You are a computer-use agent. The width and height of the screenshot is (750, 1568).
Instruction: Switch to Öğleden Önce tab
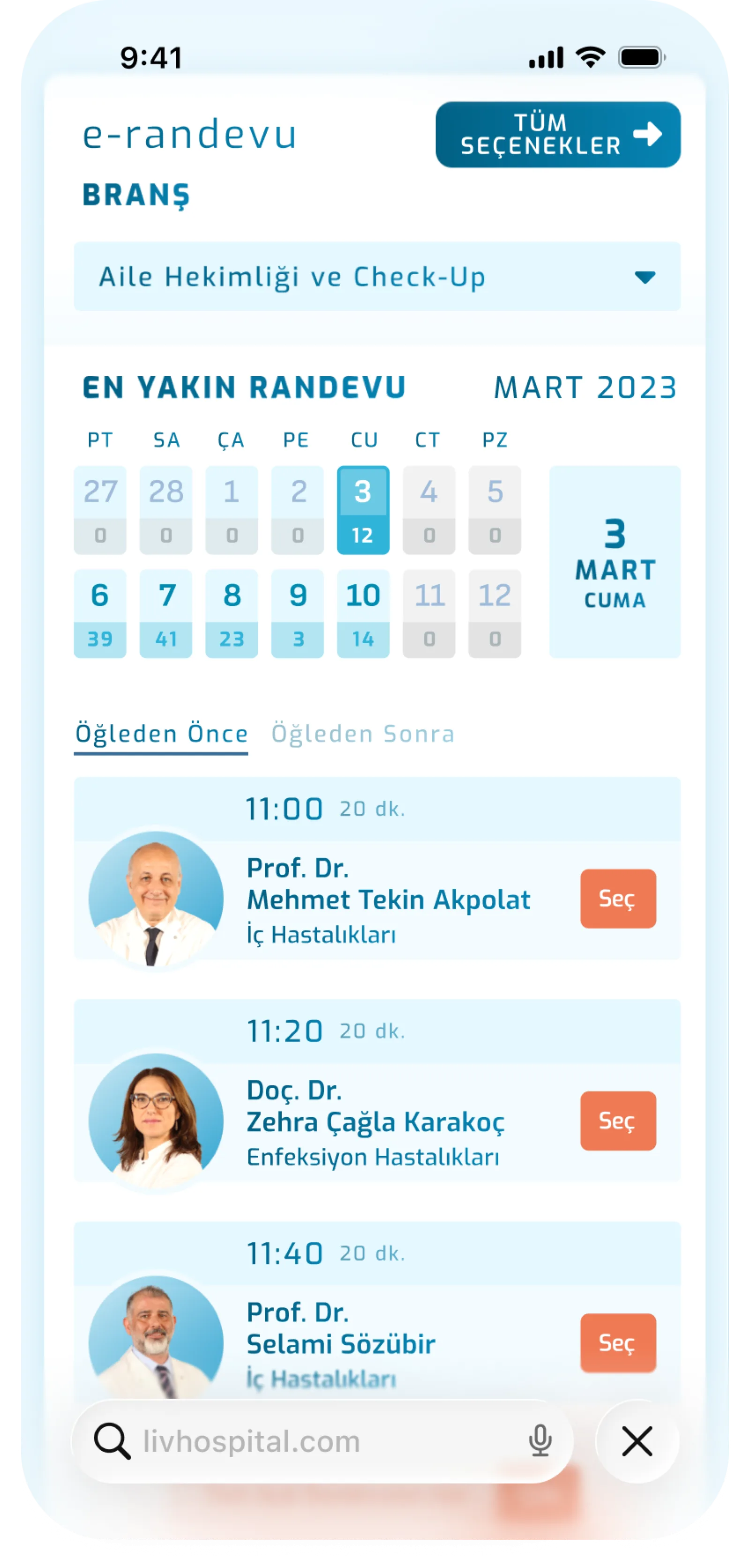[x=161, y=735]
